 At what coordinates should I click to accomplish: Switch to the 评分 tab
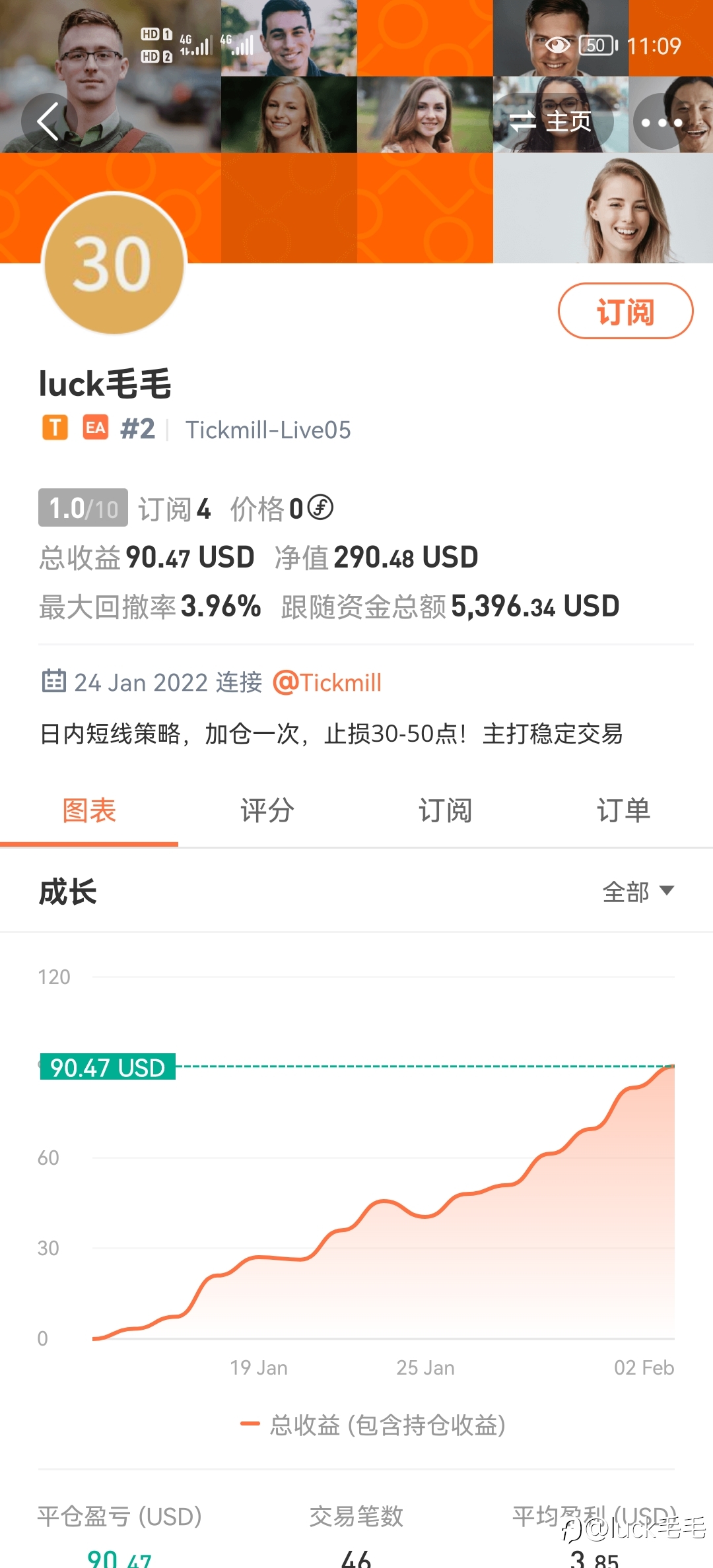click(x=267, y=810)
